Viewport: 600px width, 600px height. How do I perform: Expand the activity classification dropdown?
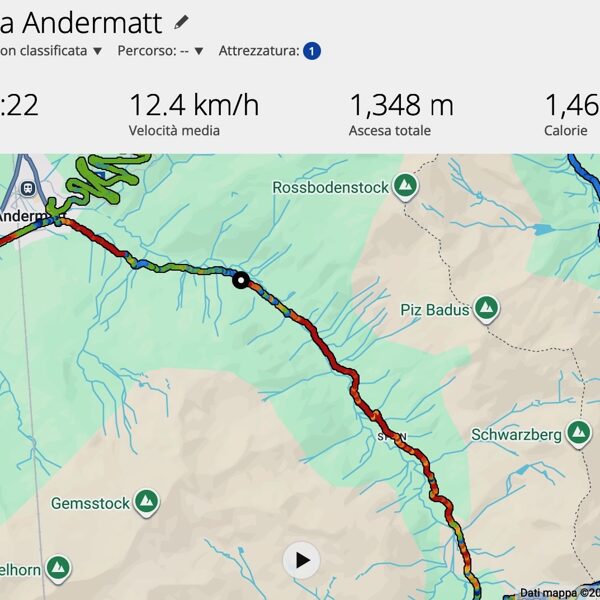tap(97, 51)
